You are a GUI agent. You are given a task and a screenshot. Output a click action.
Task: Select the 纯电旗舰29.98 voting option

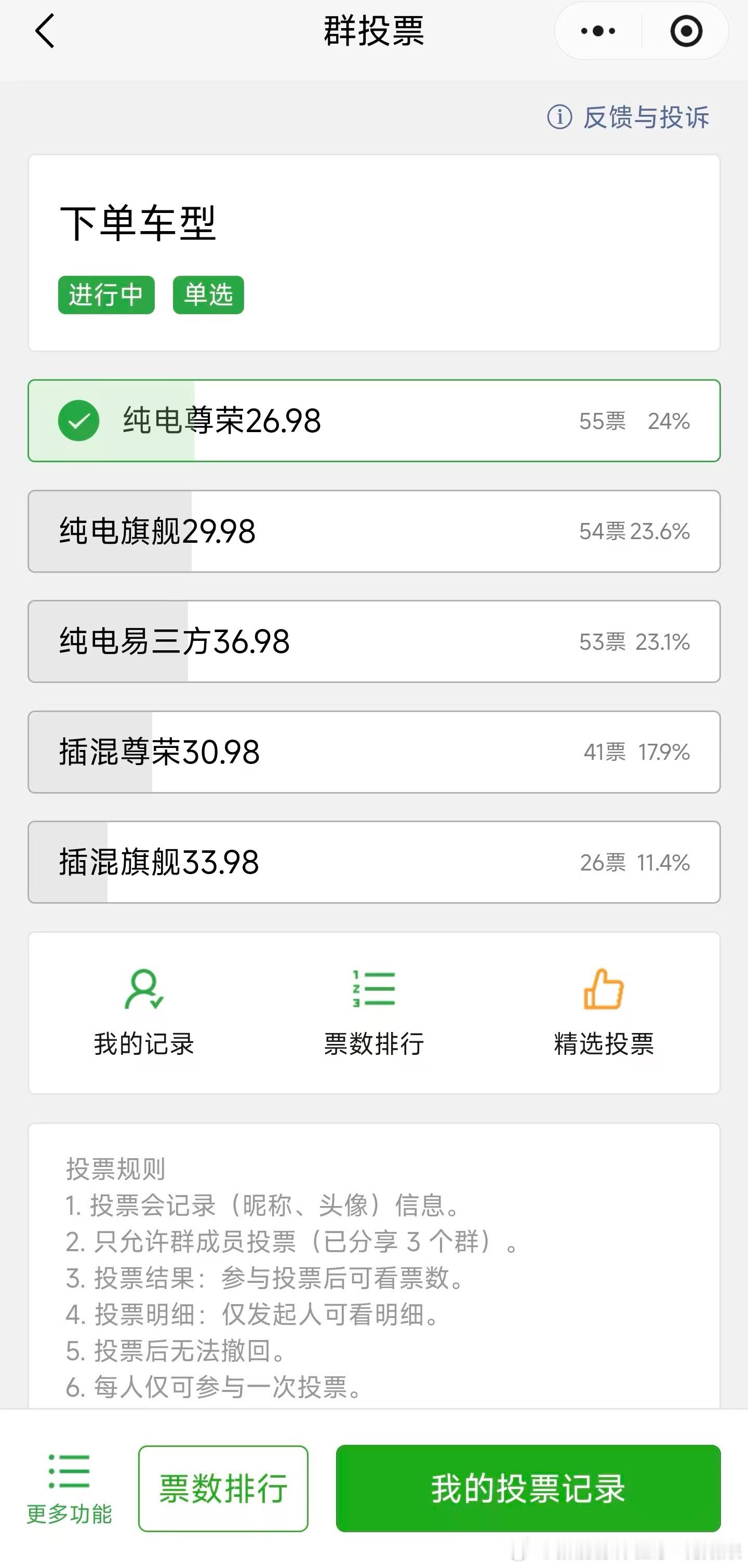coord(373,531)
